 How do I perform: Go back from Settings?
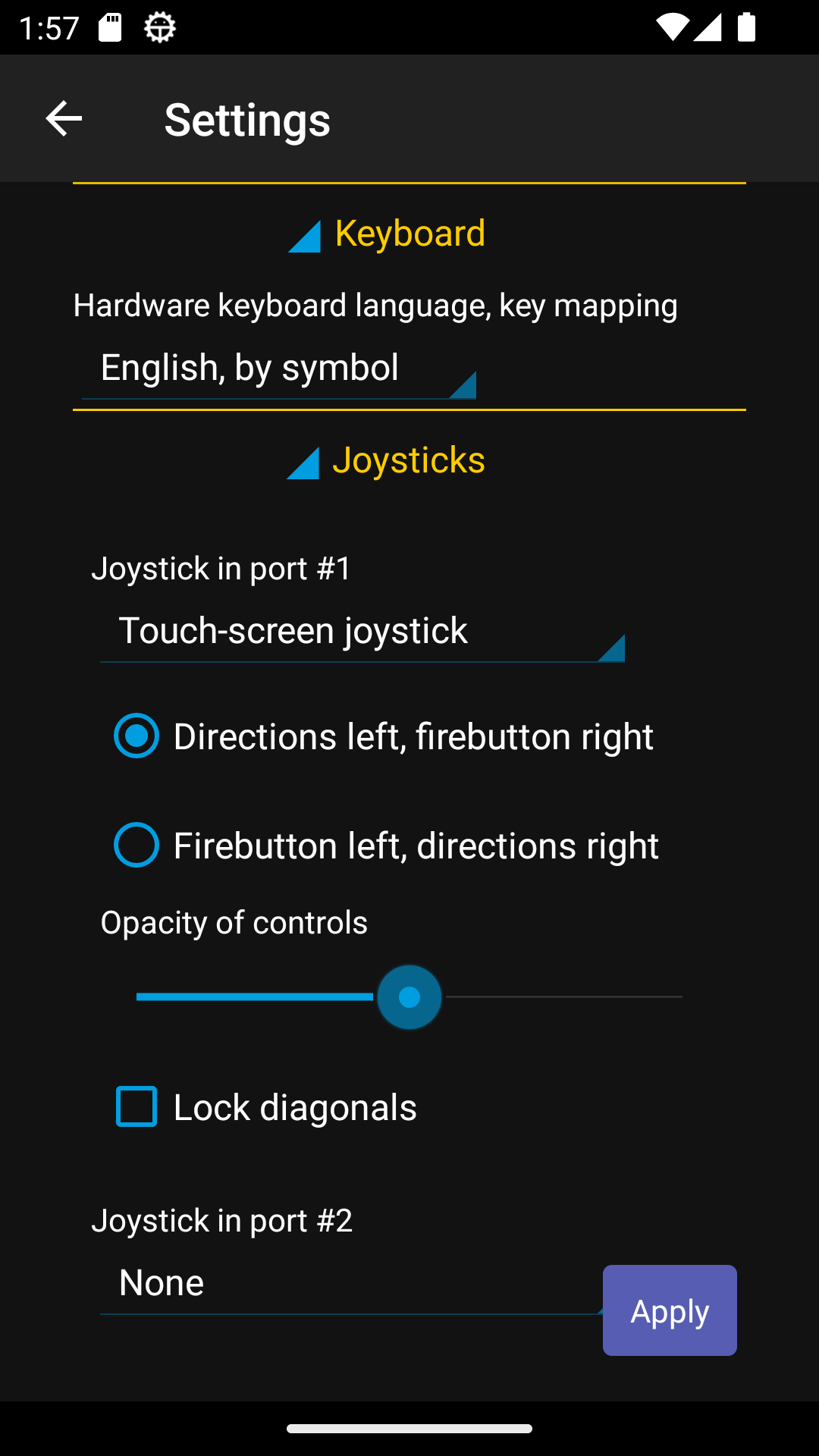click(64, 119)
